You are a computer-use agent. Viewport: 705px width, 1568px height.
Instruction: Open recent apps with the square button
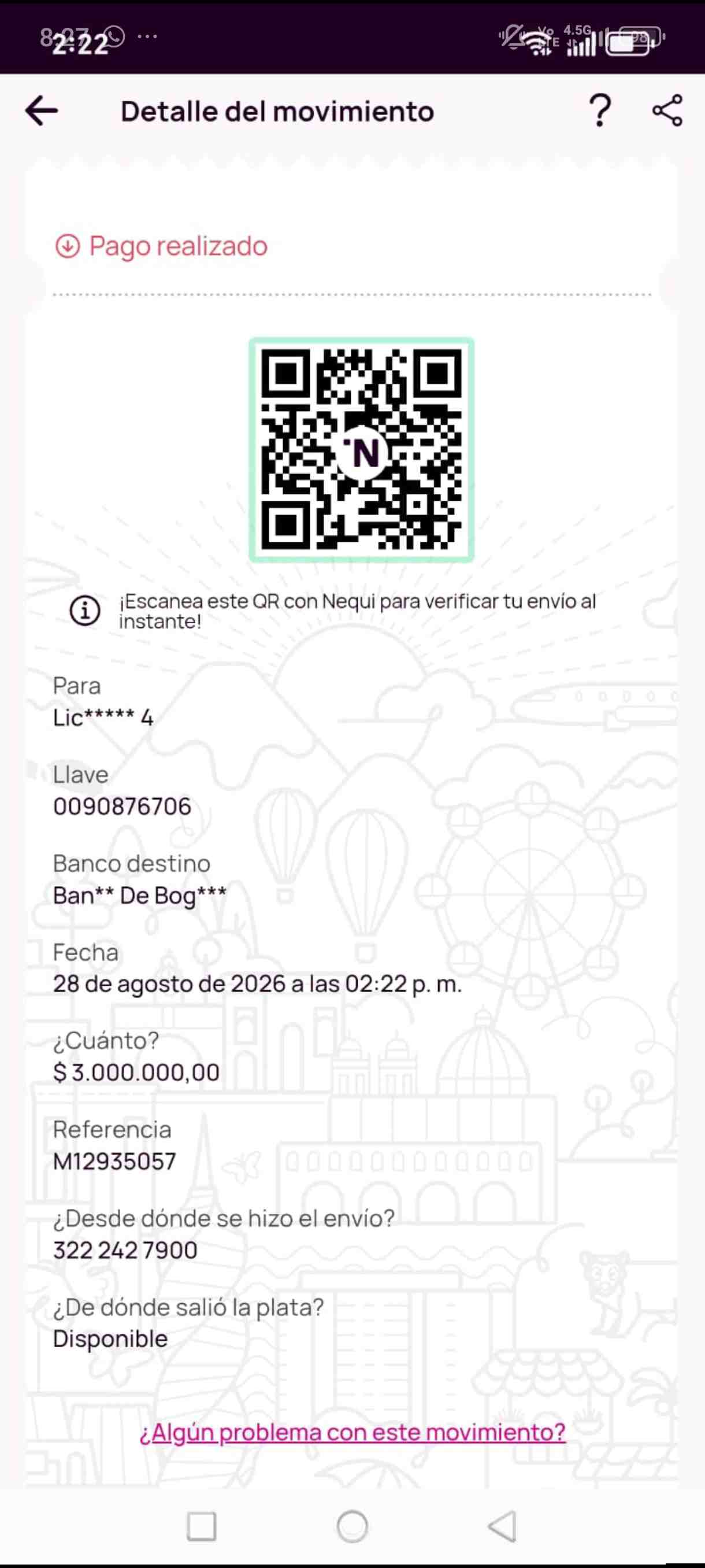click(201, 1526)
